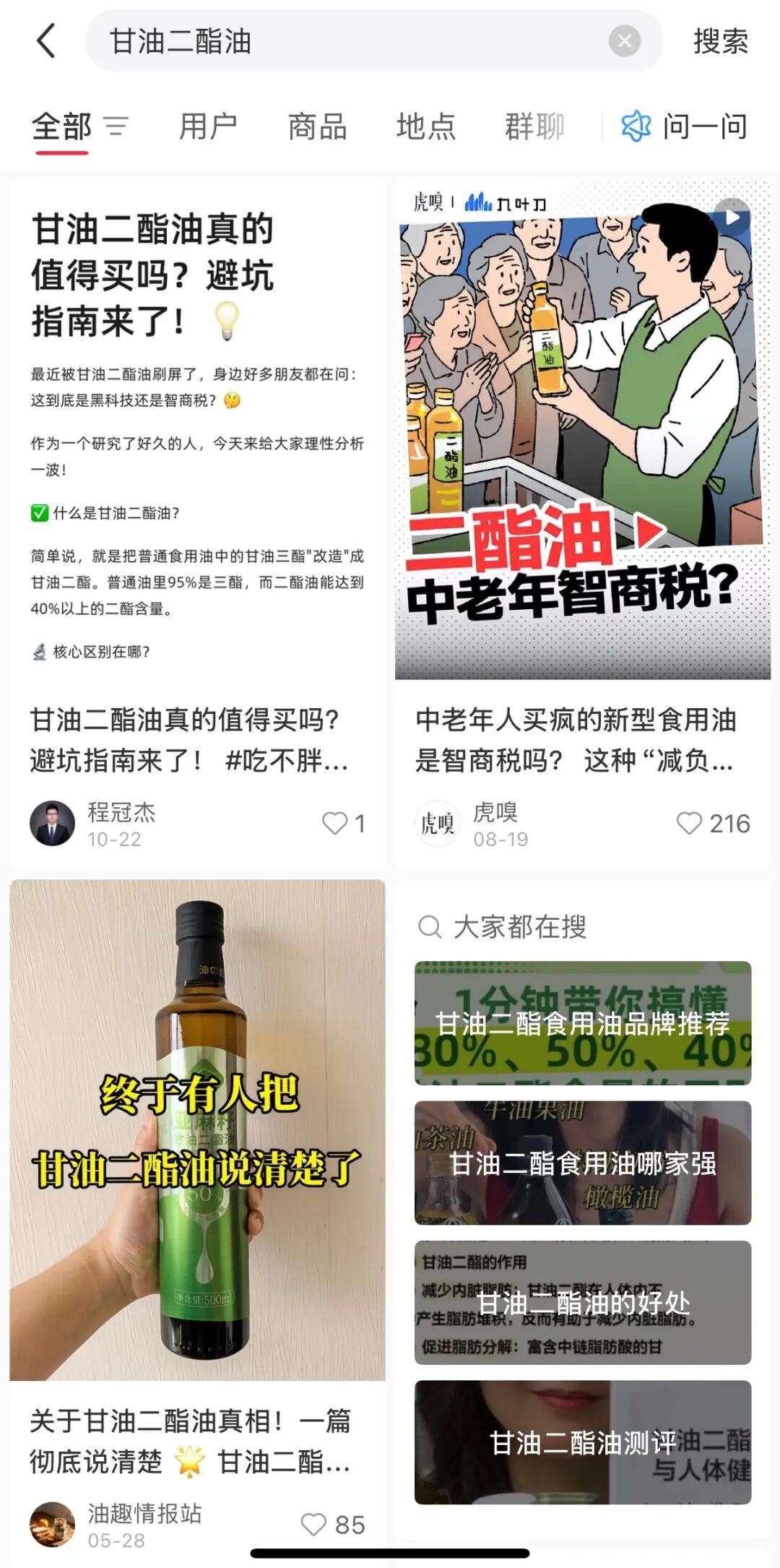The image size is (780, 1568).
Task: Open suggestion 甘油二酯油测评
Action: coord(582,1443)
